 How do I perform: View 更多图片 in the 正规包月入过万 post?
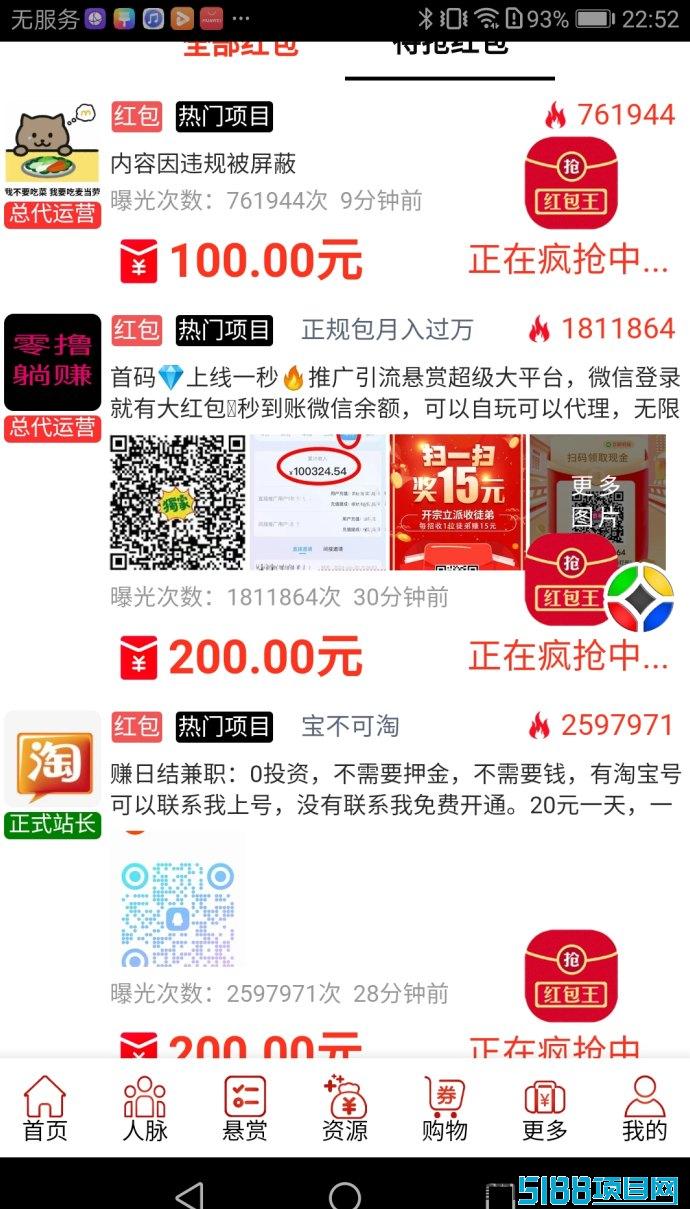click(597, 502)
